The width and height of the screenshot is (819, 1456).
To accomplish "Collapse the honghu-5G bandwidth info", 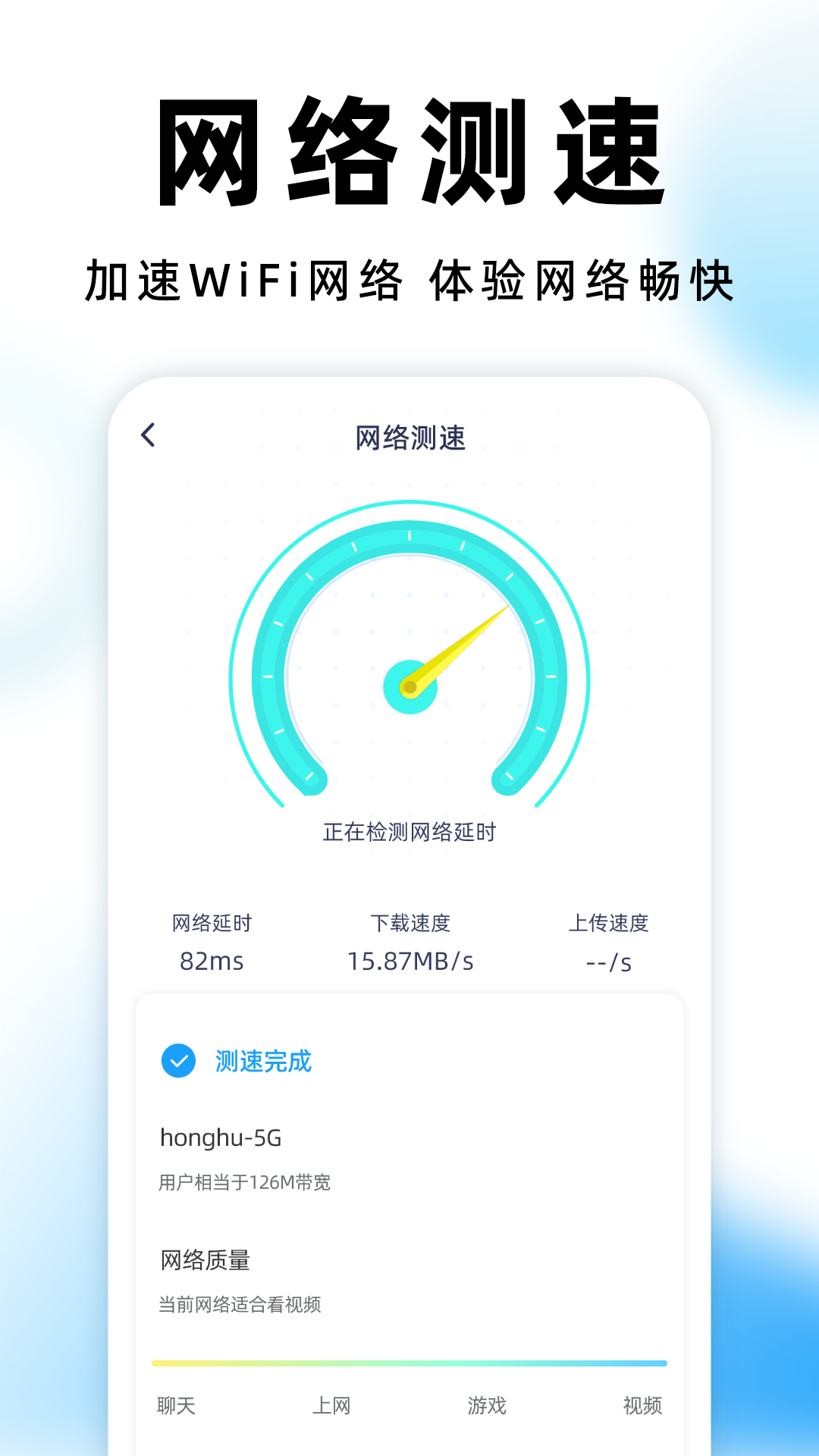I will tap(247, 1180).
